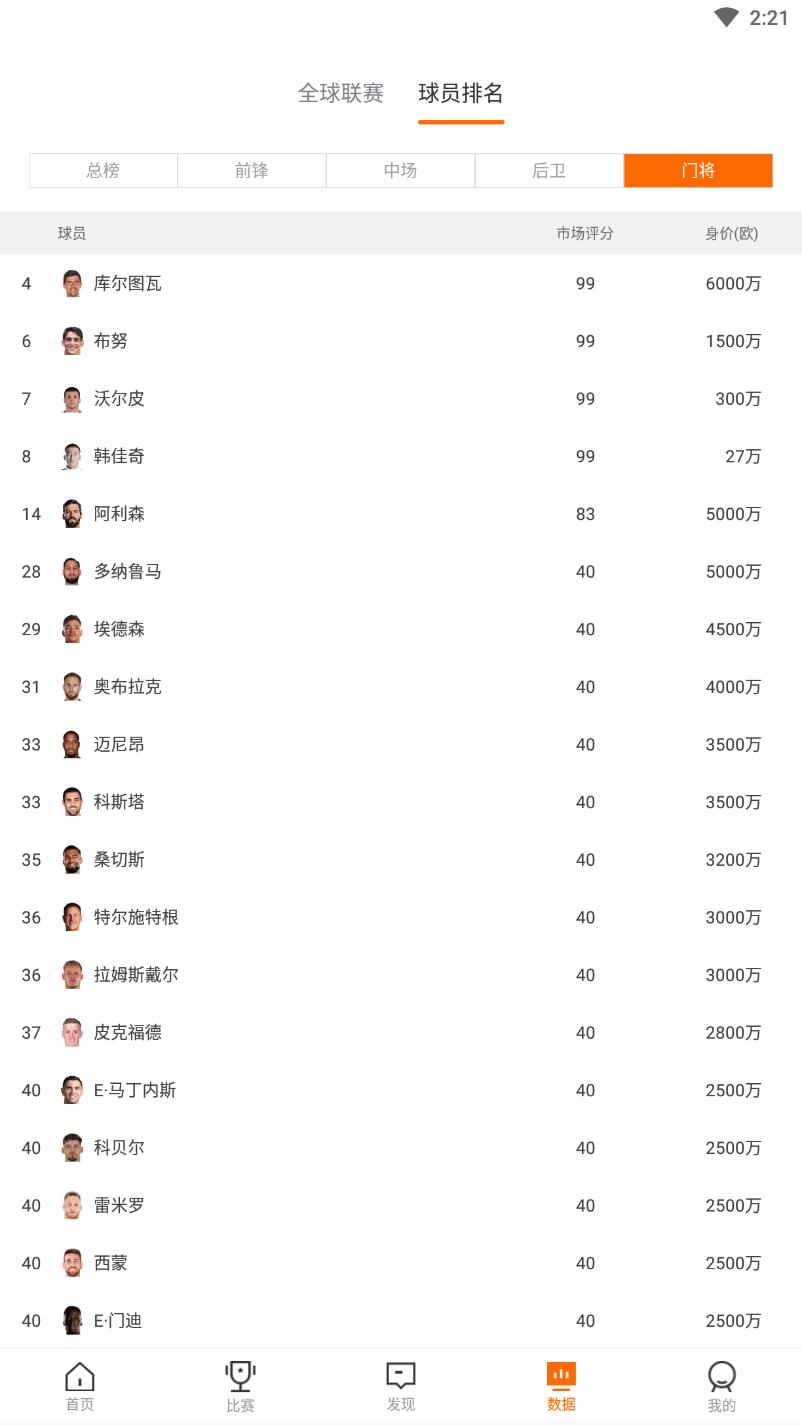The width and height of the screenshot is (802, 1425).
Task: Open the 比赛 matches trophy icon
Action: pos(240,1384)
